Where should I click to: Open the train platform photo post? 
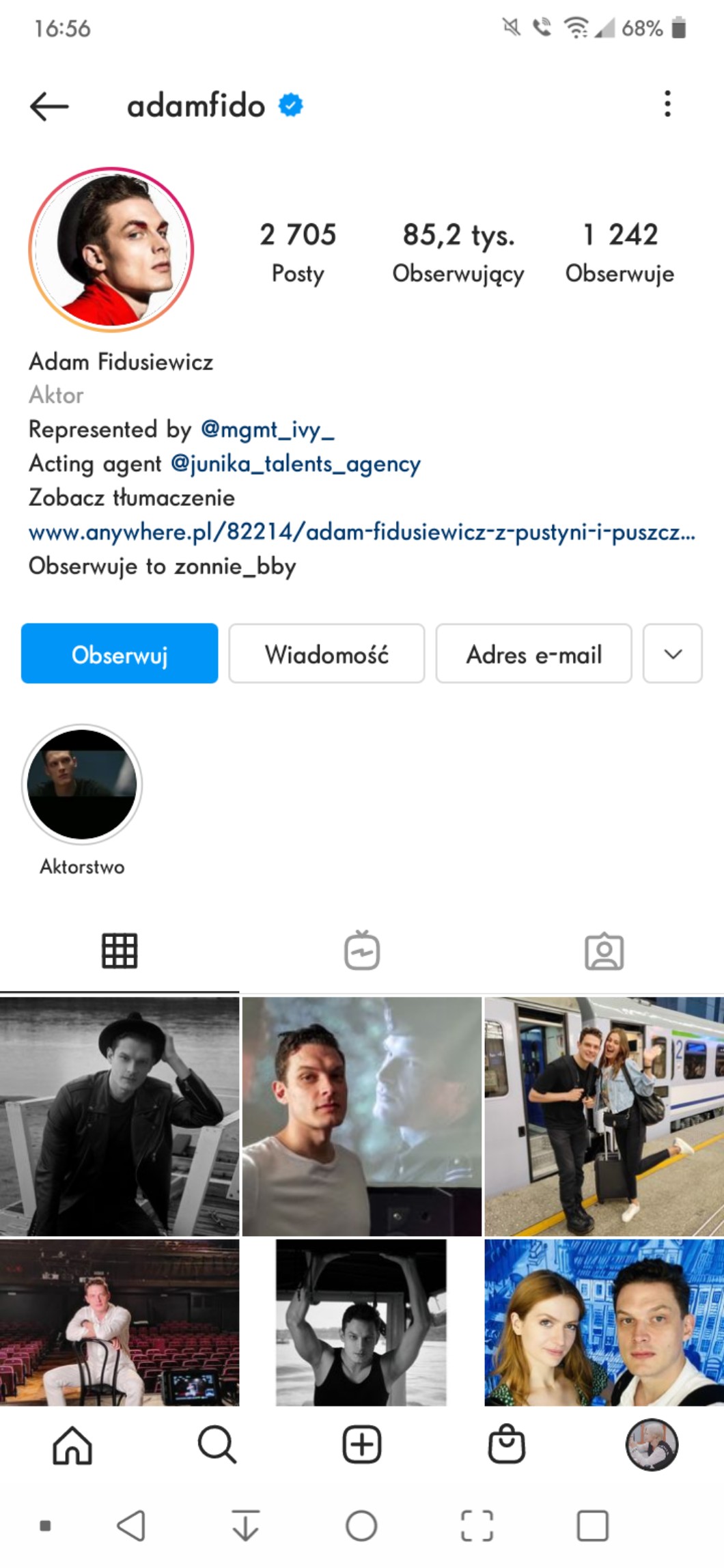point(604,1116)
